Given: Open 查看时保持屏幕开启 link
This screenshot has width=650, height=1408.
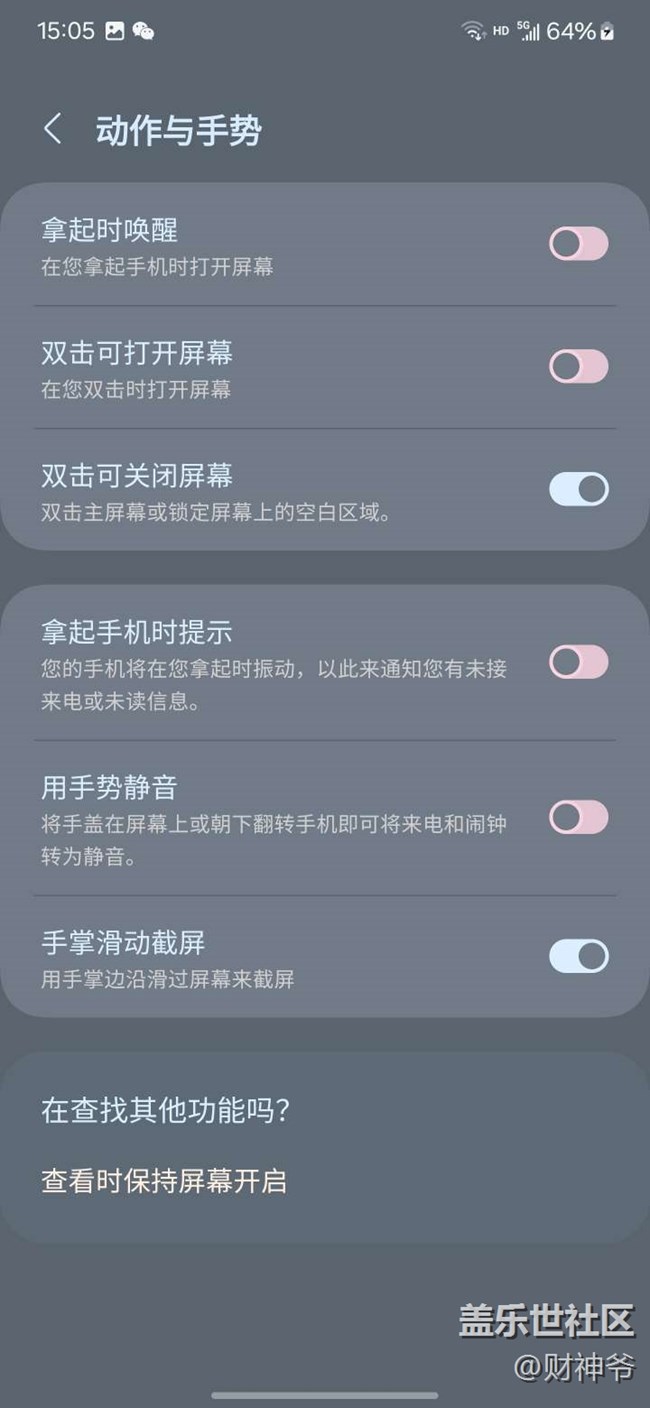Looking at the screenshot, I should (164, 1181).
